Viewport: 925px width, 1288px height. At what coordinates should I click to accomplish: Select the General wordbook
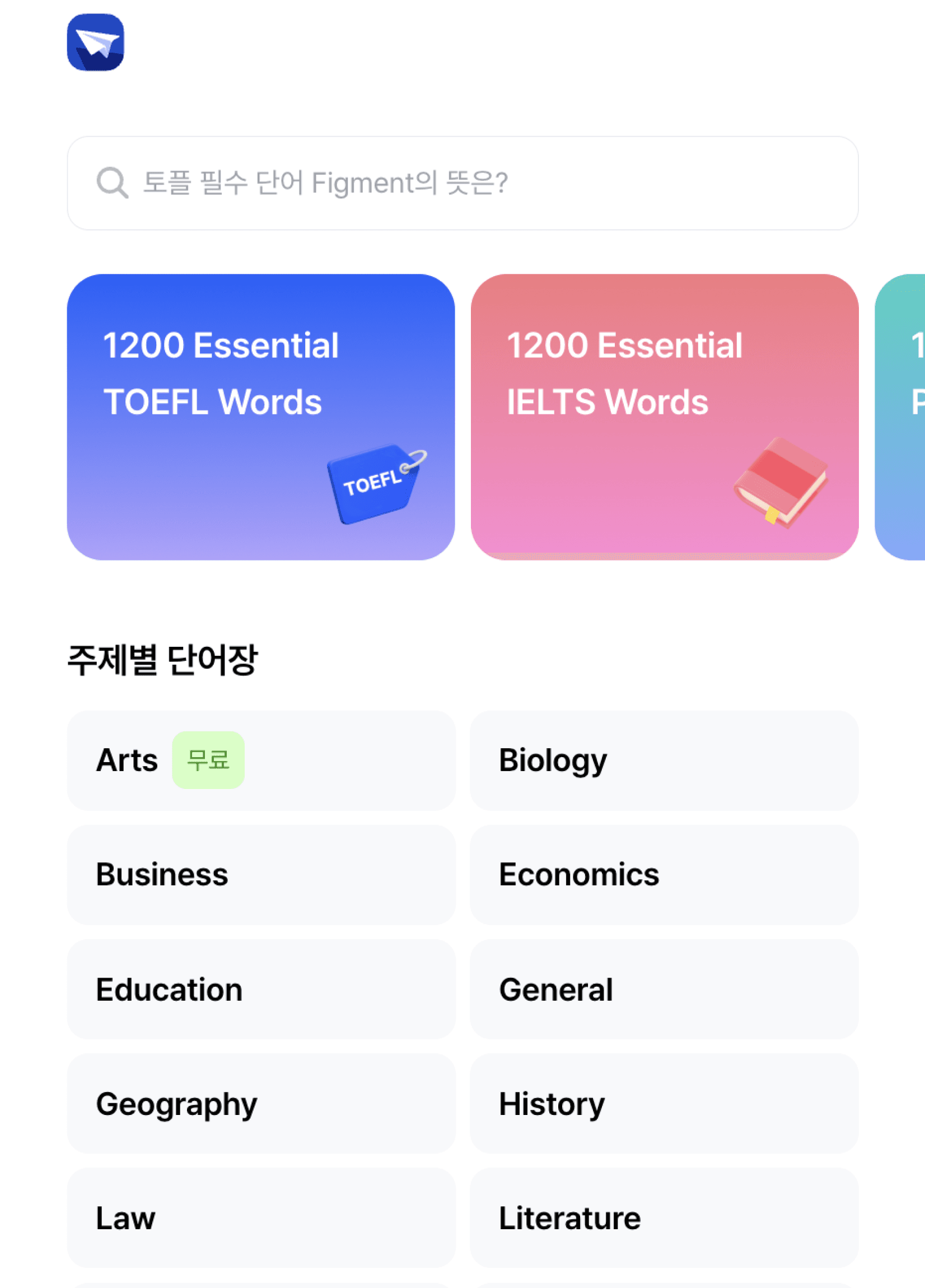(x=665, y=990)
